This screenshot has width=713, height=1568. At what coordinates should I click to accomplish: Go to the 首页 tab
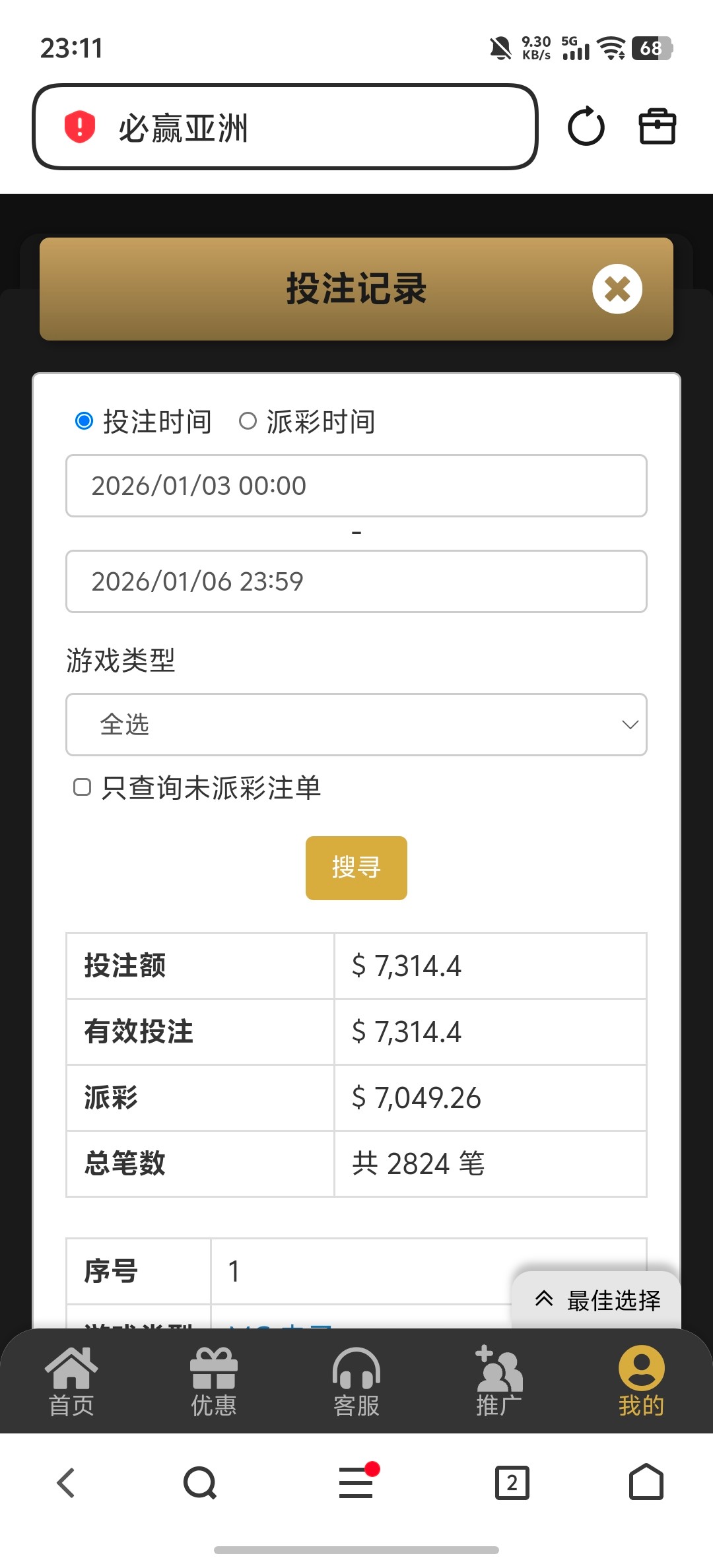coord(71,1382)
